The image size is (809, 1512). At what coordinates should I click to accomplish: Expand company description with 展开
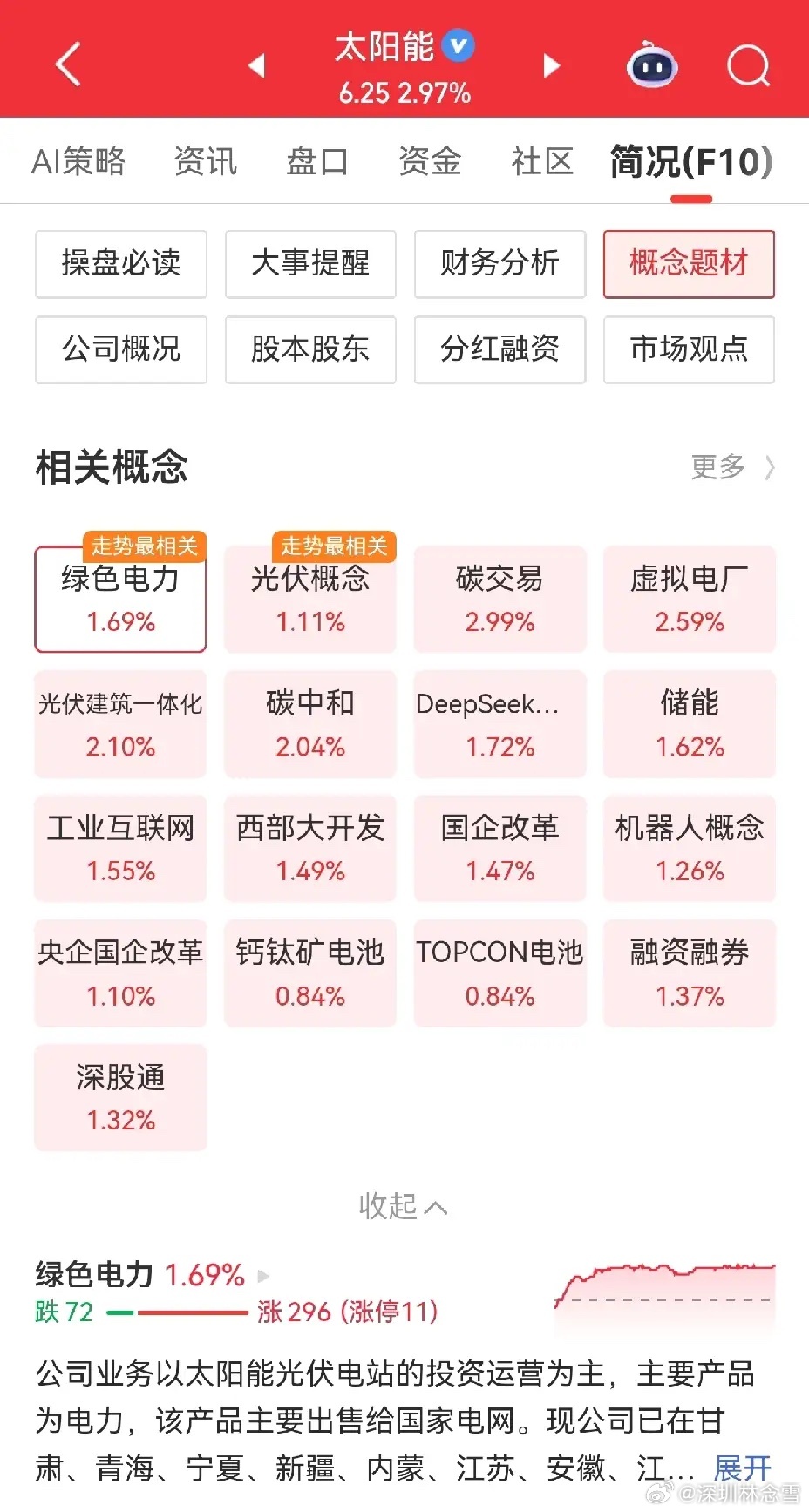coord(742,1468)
